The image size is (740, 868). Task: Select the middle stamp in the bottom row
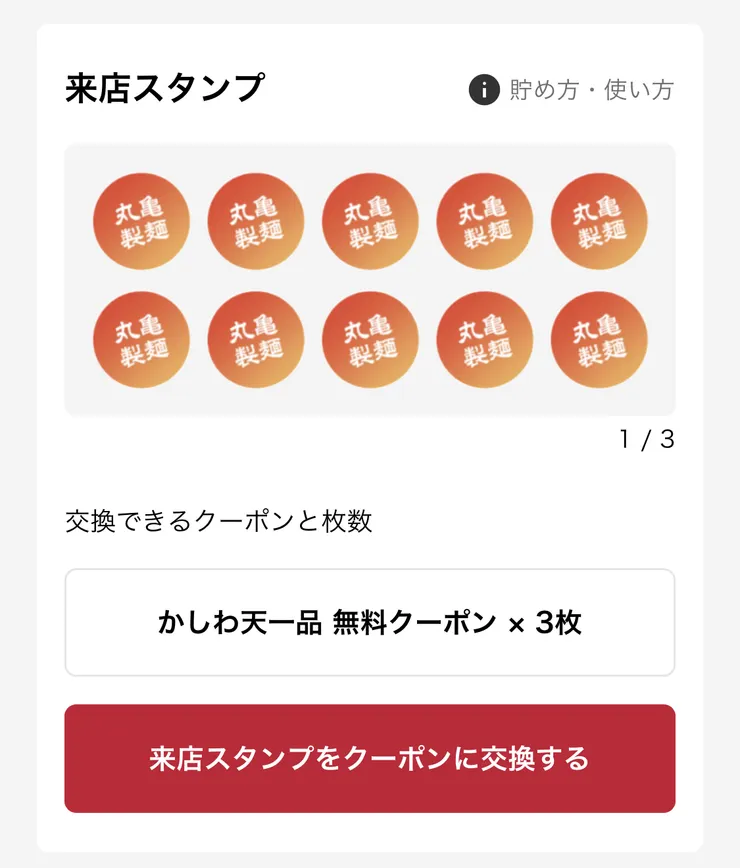point(370,340)
